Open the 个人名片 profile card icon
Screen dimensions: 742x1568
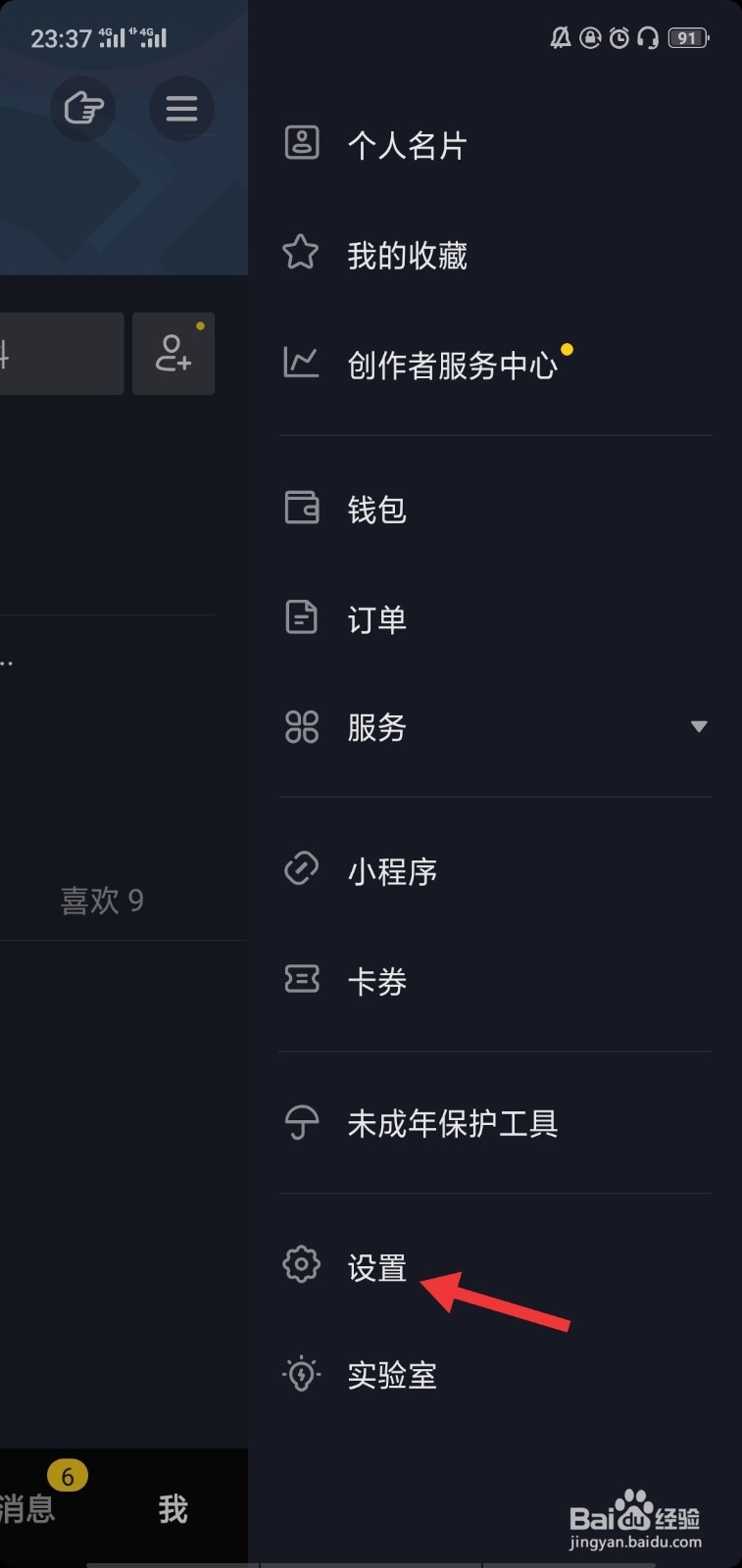[301, 142]
